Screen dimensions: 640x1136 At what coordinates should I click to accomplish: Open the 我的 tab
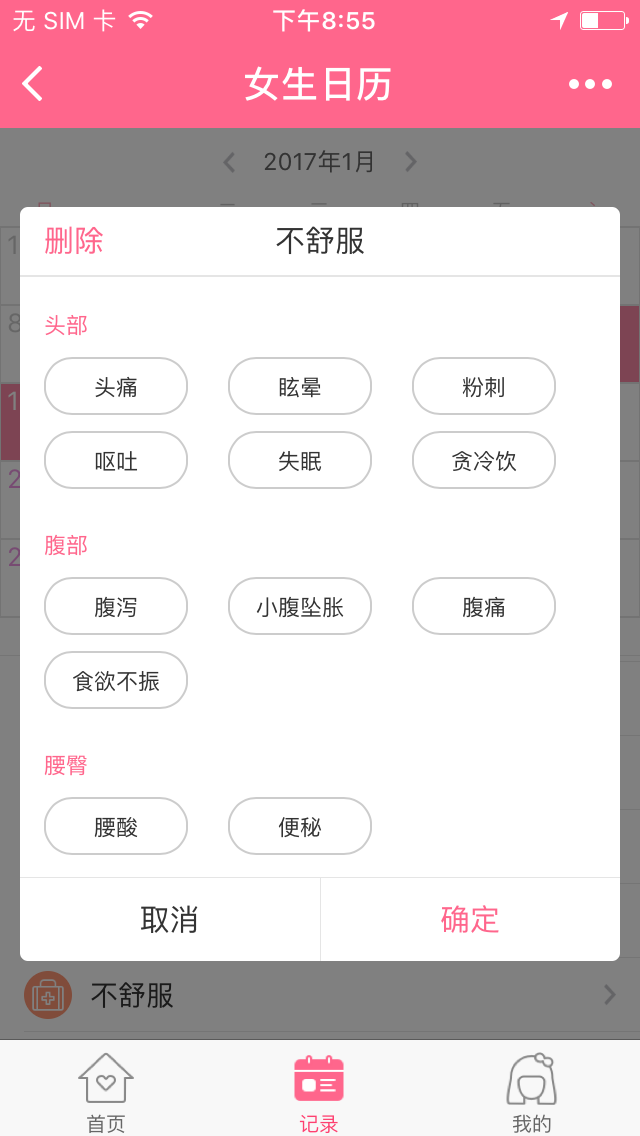(532, 1092)
